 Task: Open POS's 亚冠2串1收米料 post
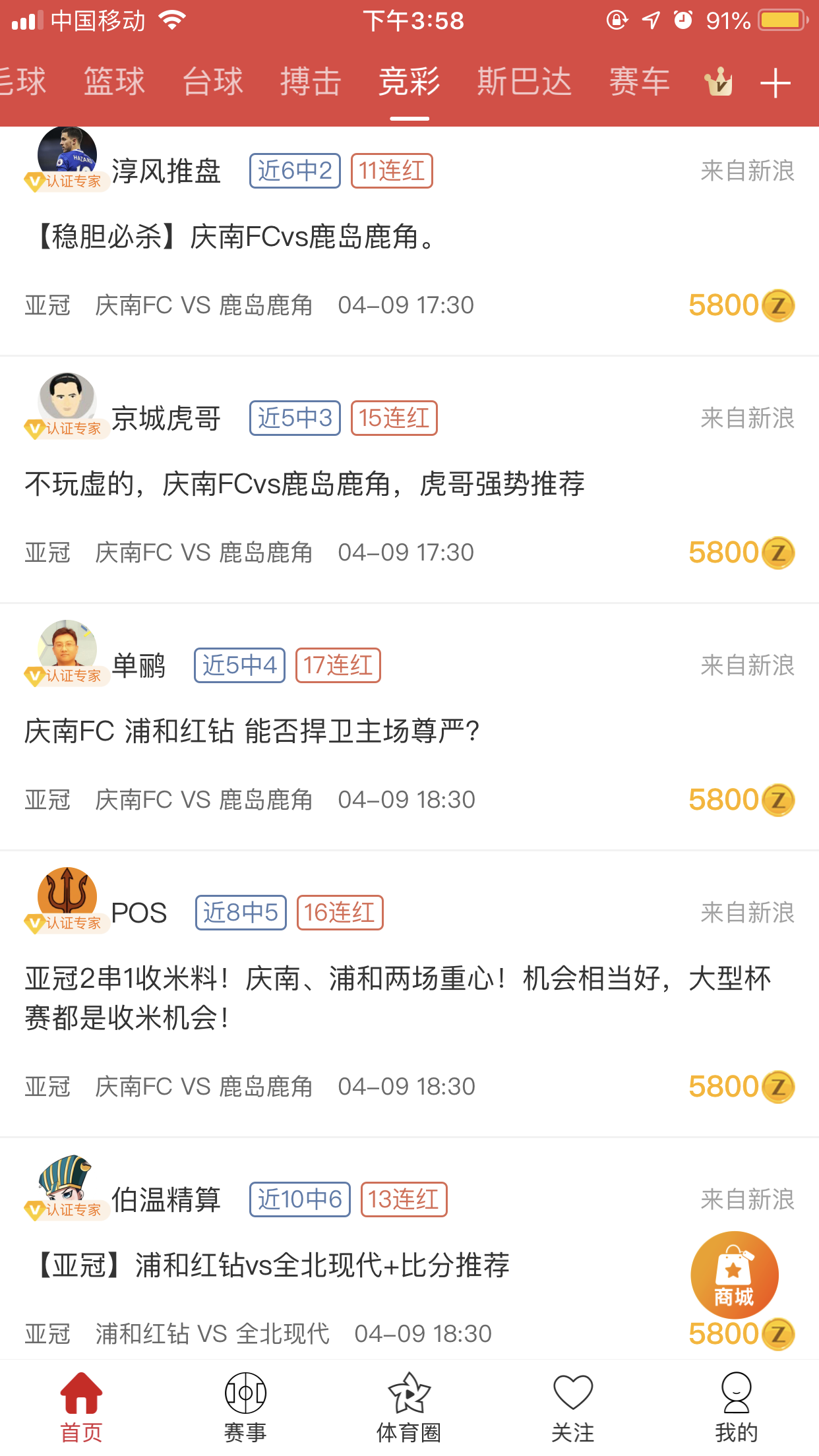coord(398,998)
